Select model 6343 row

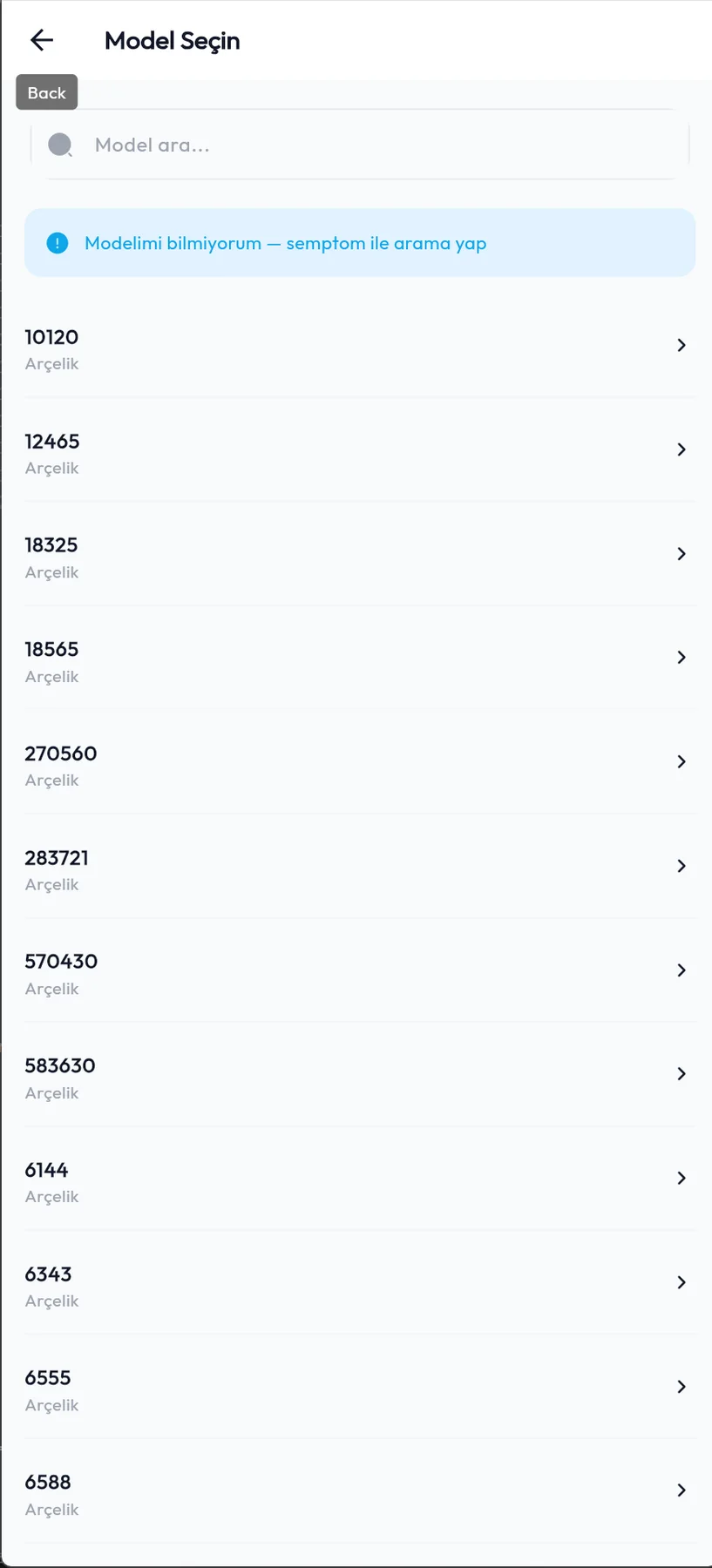(x=360, y=1282)
